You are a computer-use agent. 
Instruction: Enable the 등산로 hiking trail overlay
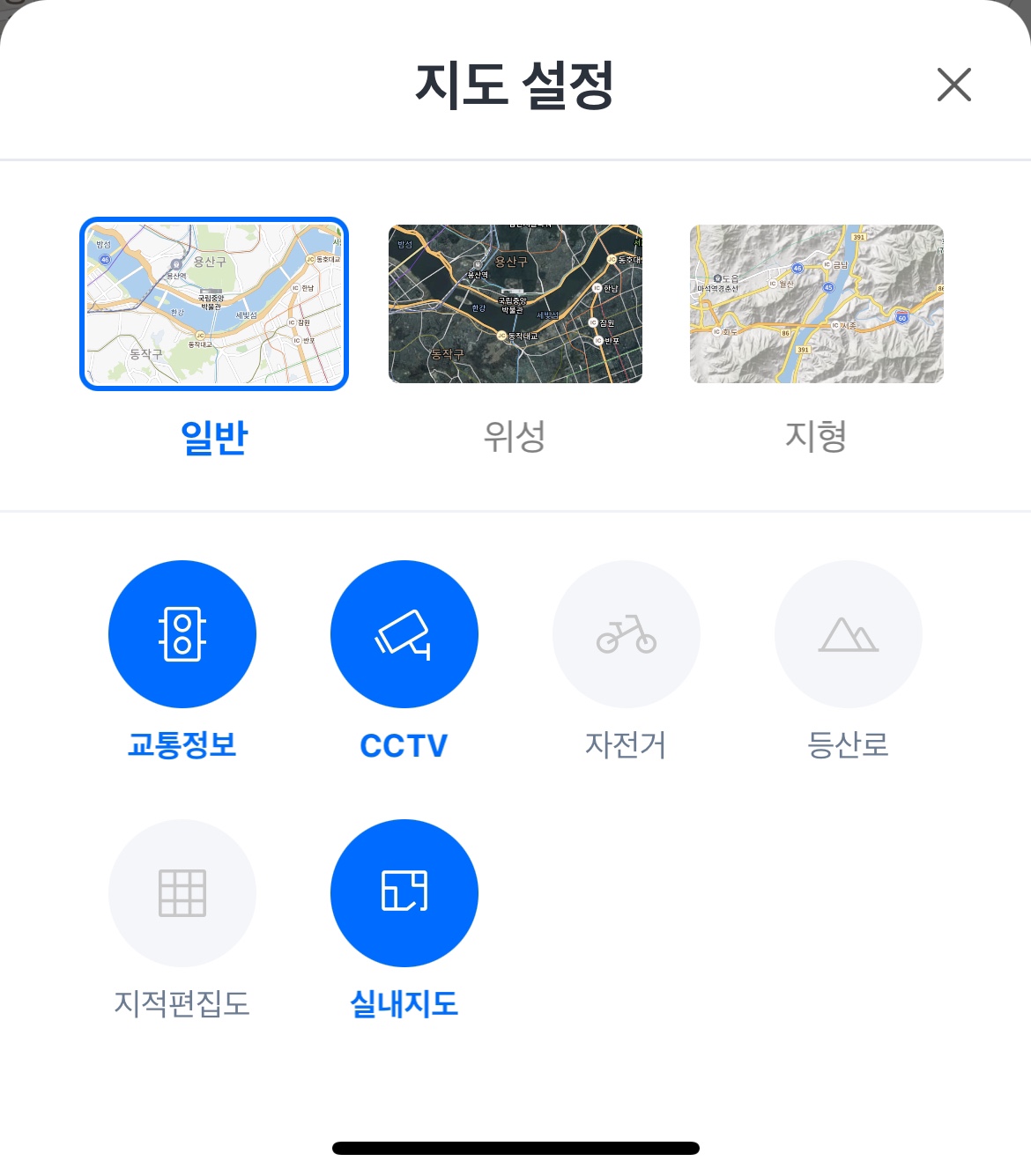tap(848, 633)
